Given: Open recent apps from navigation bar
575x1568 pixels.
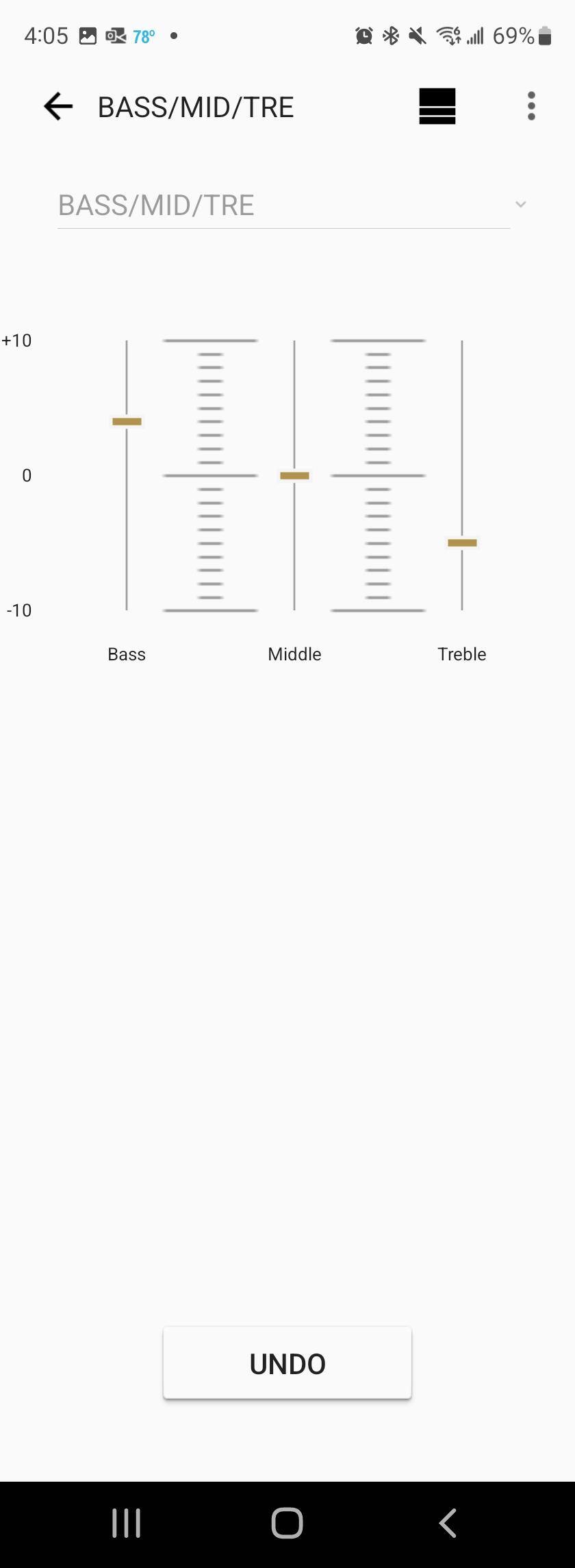Looking at the screenshot, I should coord(127,1523).
